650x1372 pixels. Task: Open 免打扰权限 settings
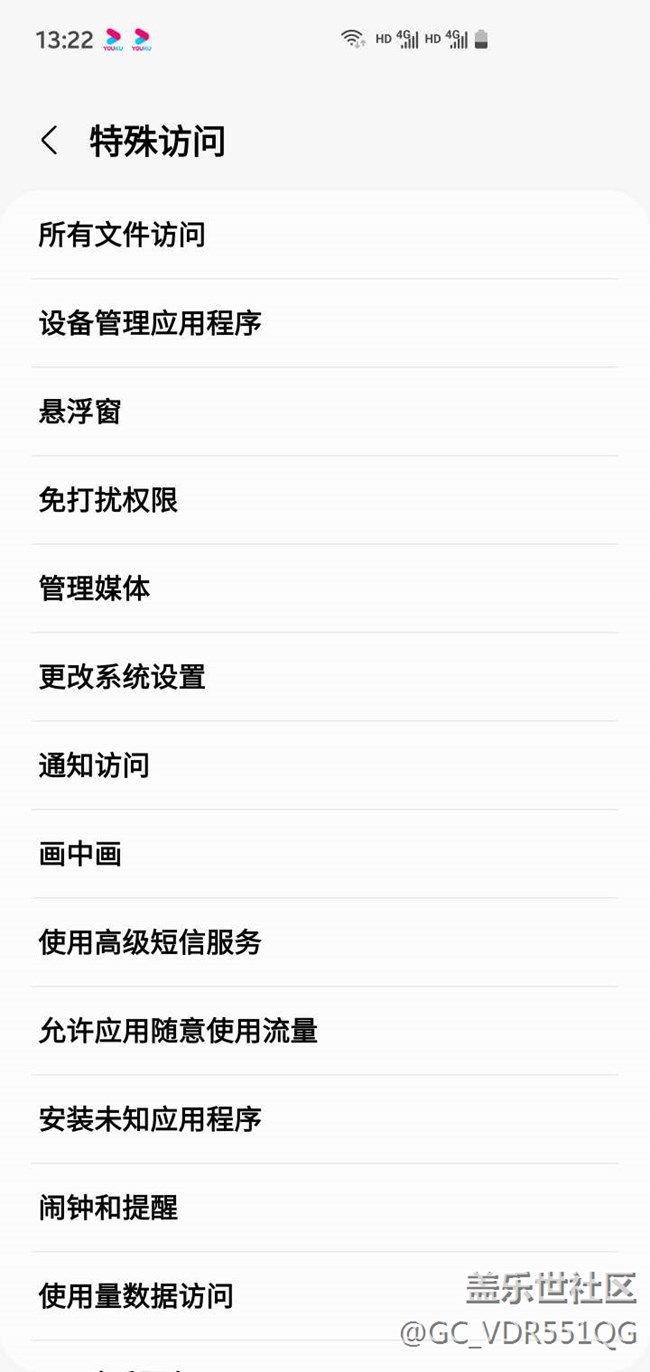(x=325, y=500)
